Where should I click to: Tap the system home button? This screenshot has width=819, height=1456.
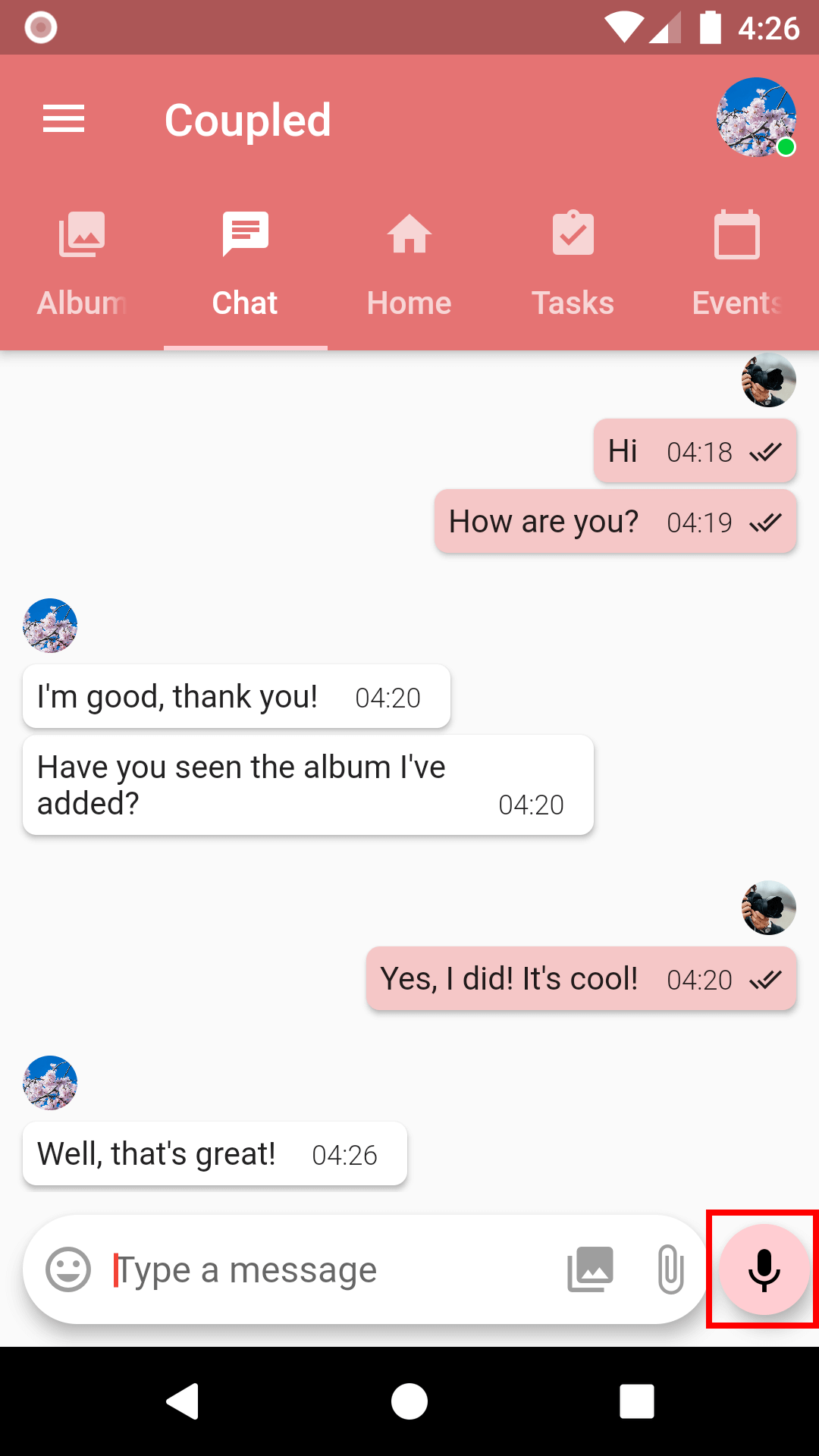(x=409, y=1401)
